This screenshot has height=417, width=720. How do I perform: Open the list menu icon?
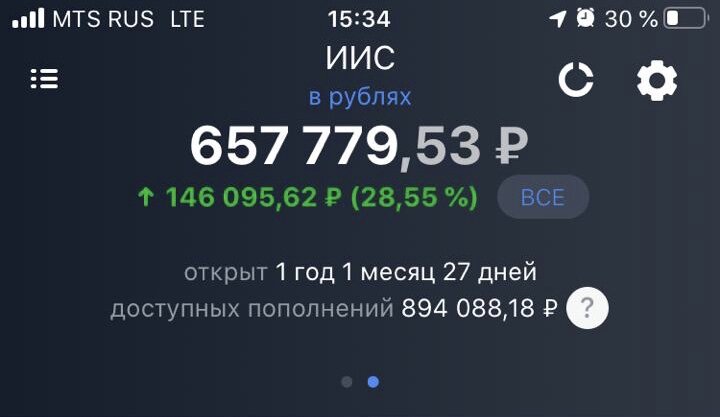pos(44,79)
